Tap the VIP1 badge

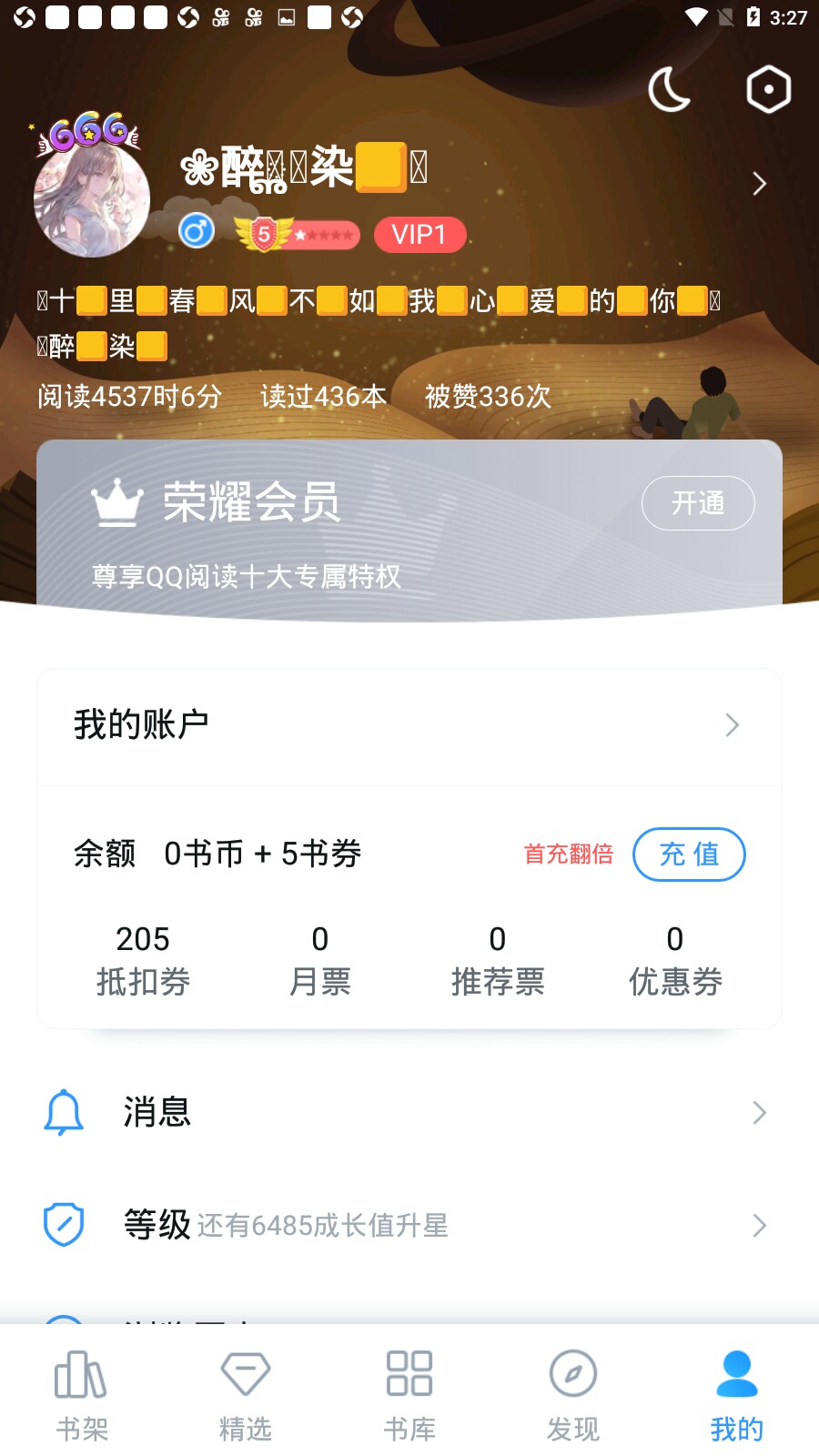(420, 235)
